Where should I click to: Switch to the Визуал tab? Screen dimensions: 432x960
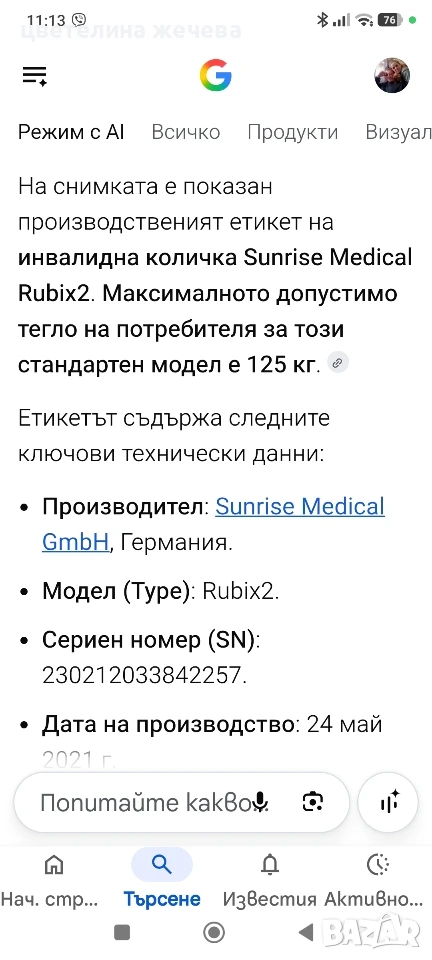(x=398, y=132)
